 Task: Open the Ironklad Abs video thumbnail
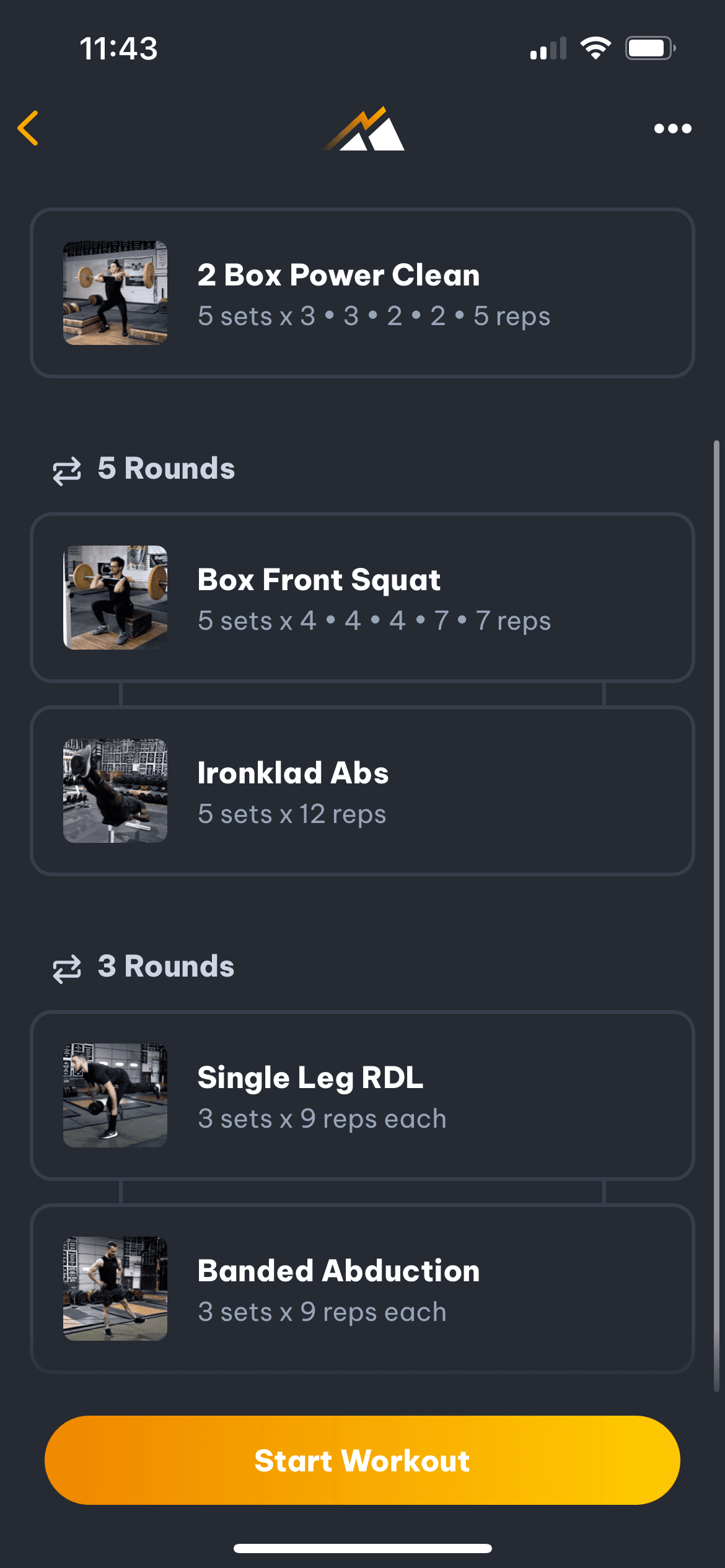coord(115,790)
